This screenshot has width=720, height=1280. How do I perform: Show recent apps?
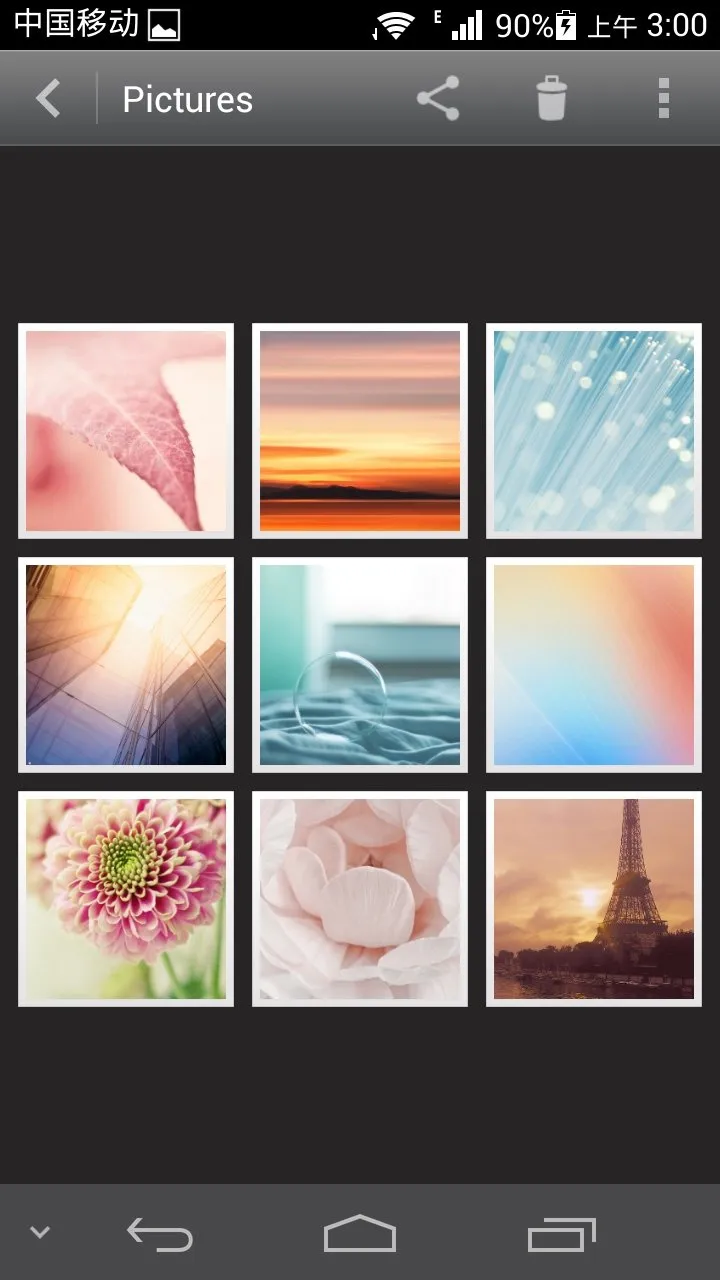point(562,1234)
